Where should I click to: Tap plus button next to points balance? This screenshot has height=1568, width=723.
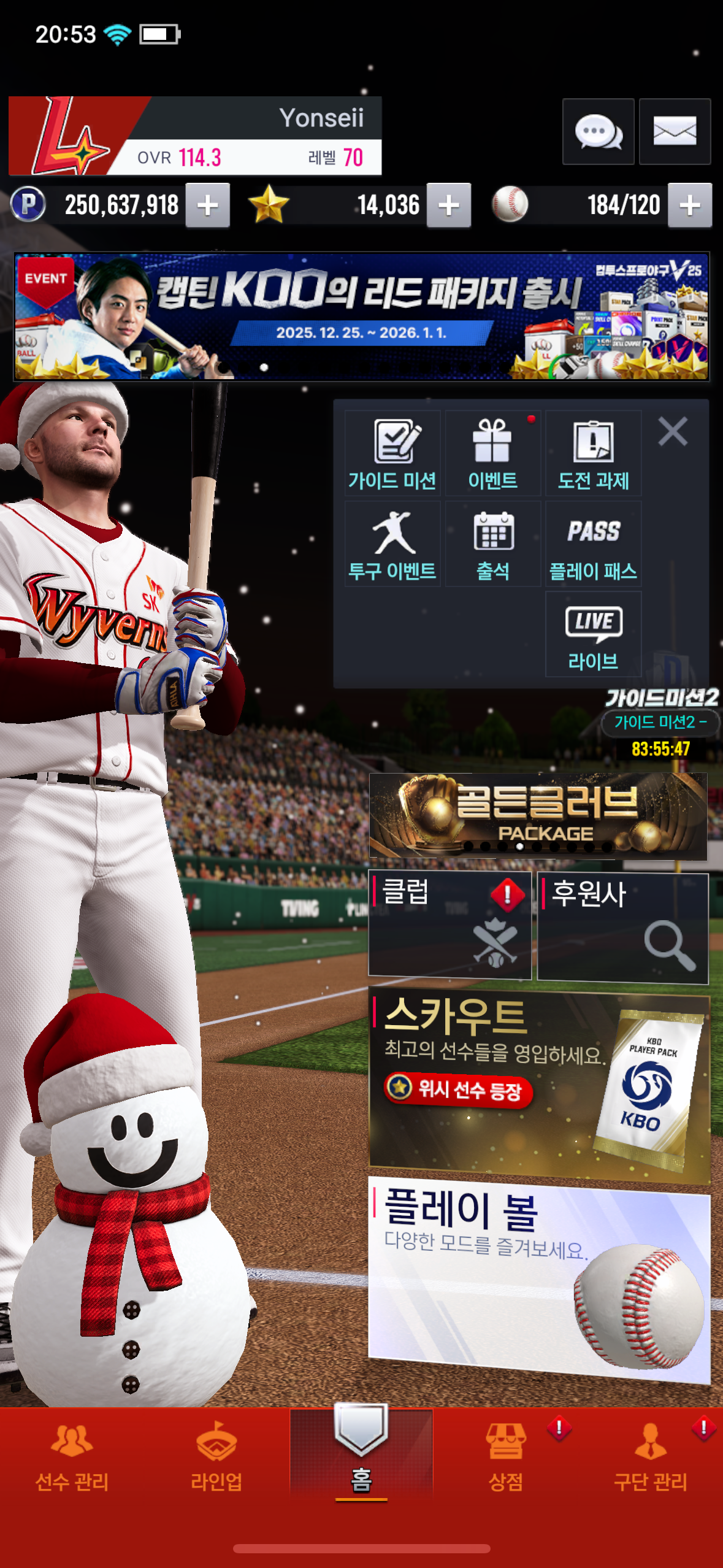coord(208,206)
